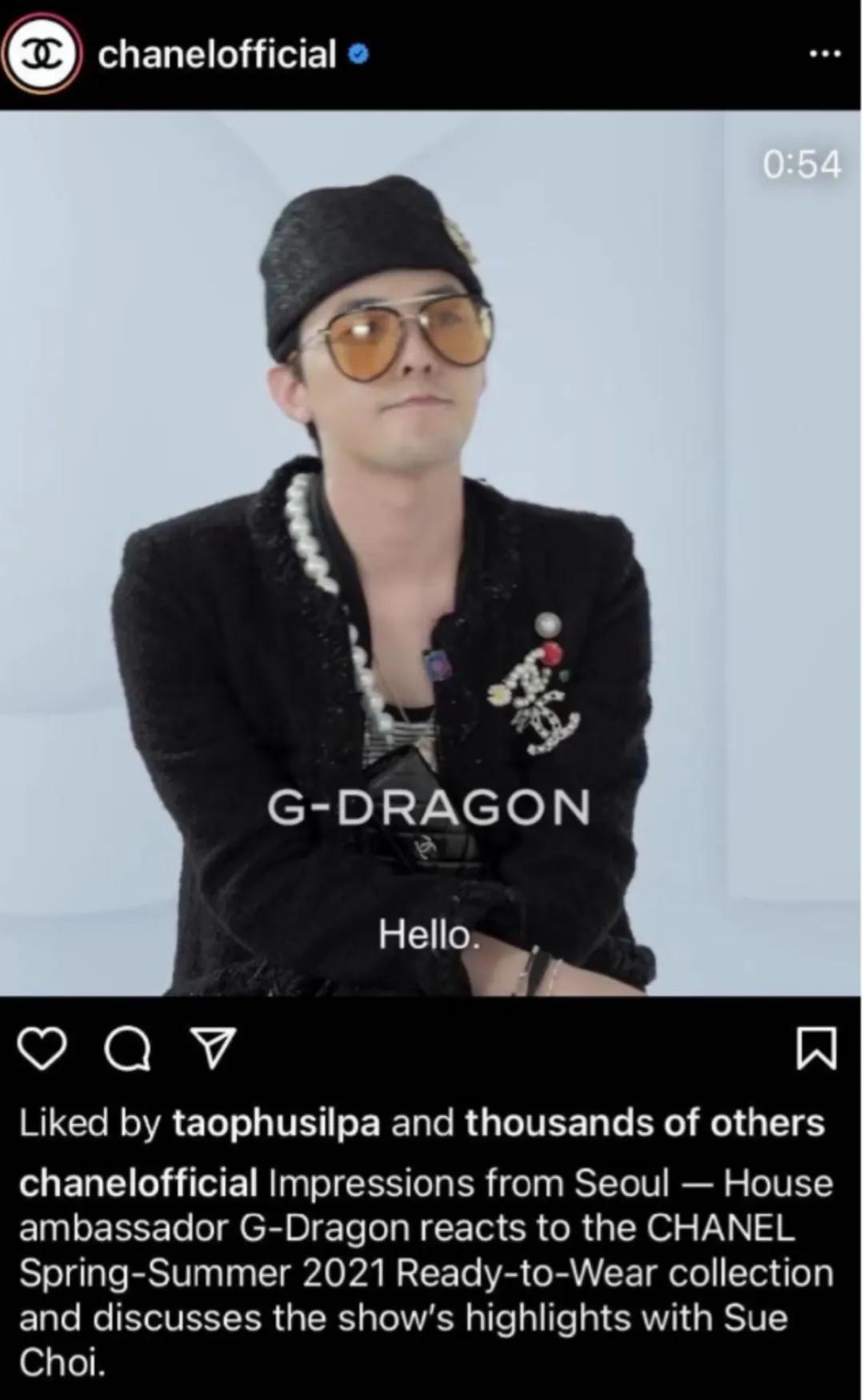Open chanelofficial name in the caption

click(x=138, y=1183)
